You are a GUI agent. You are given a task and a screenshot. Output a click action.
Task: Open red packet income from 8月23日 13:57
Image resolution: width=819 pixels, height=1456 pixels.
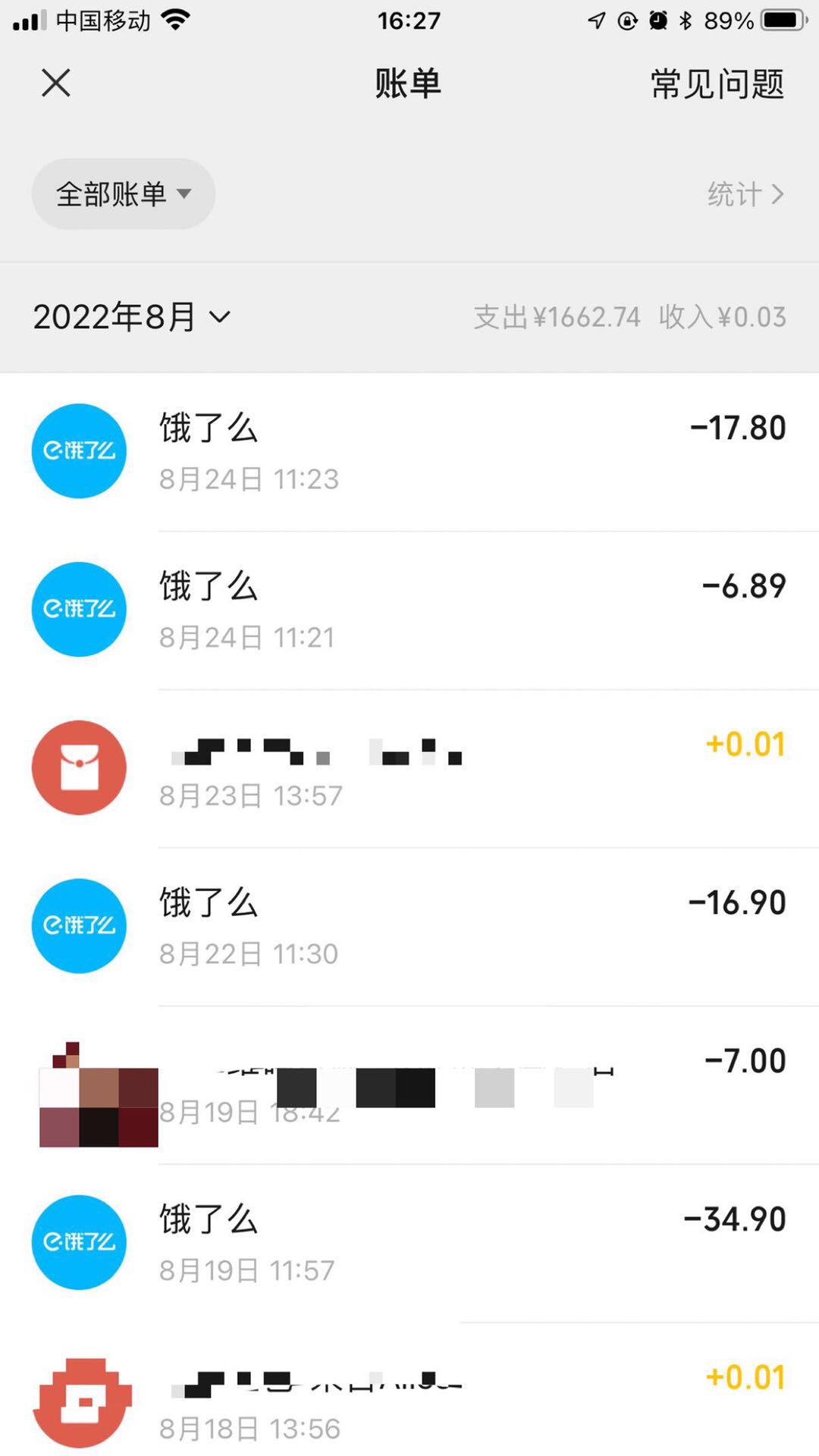tap(409, 768)
